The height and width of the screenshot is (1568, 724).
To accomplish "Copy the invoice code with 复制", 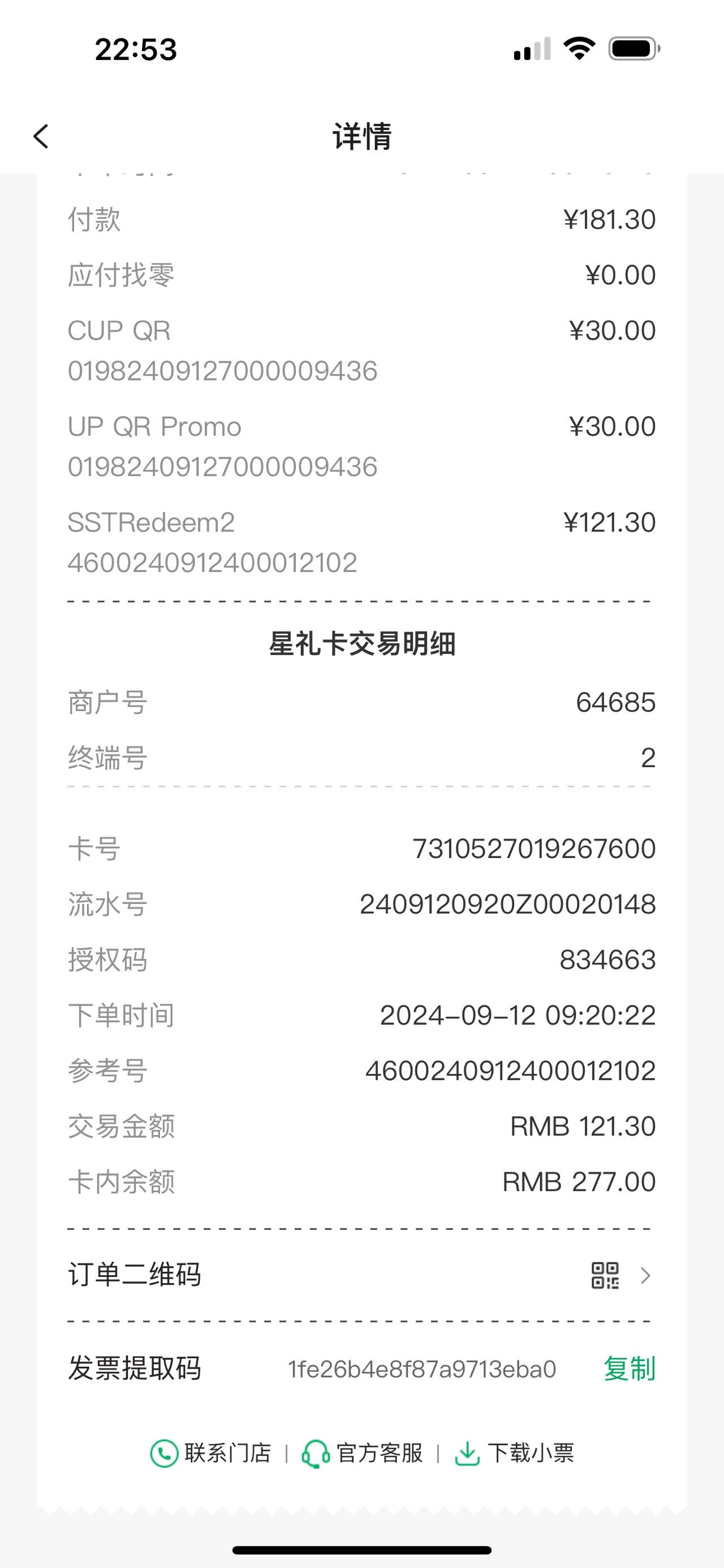I will [x=629, y=1369].
